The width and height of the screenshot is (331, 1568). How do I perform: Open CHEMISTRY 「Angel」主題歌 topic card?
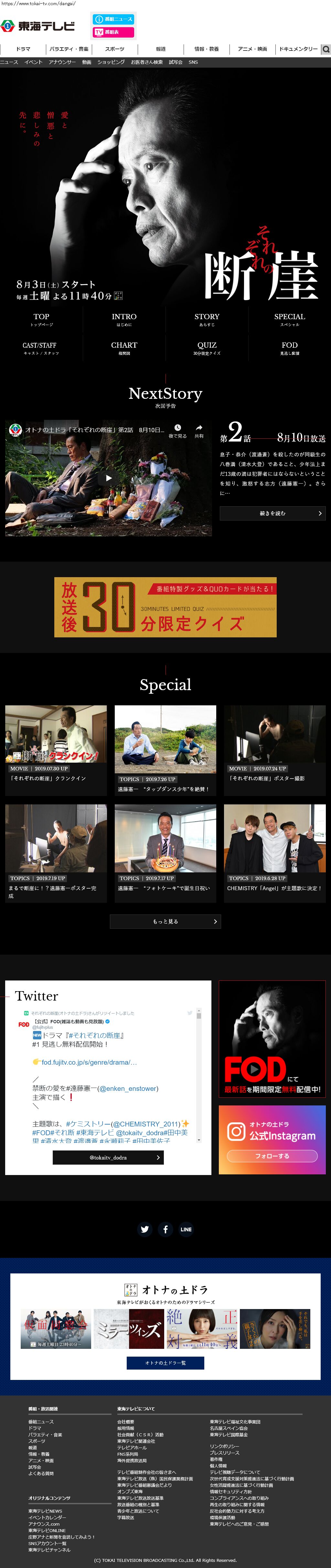coord(274,849)
